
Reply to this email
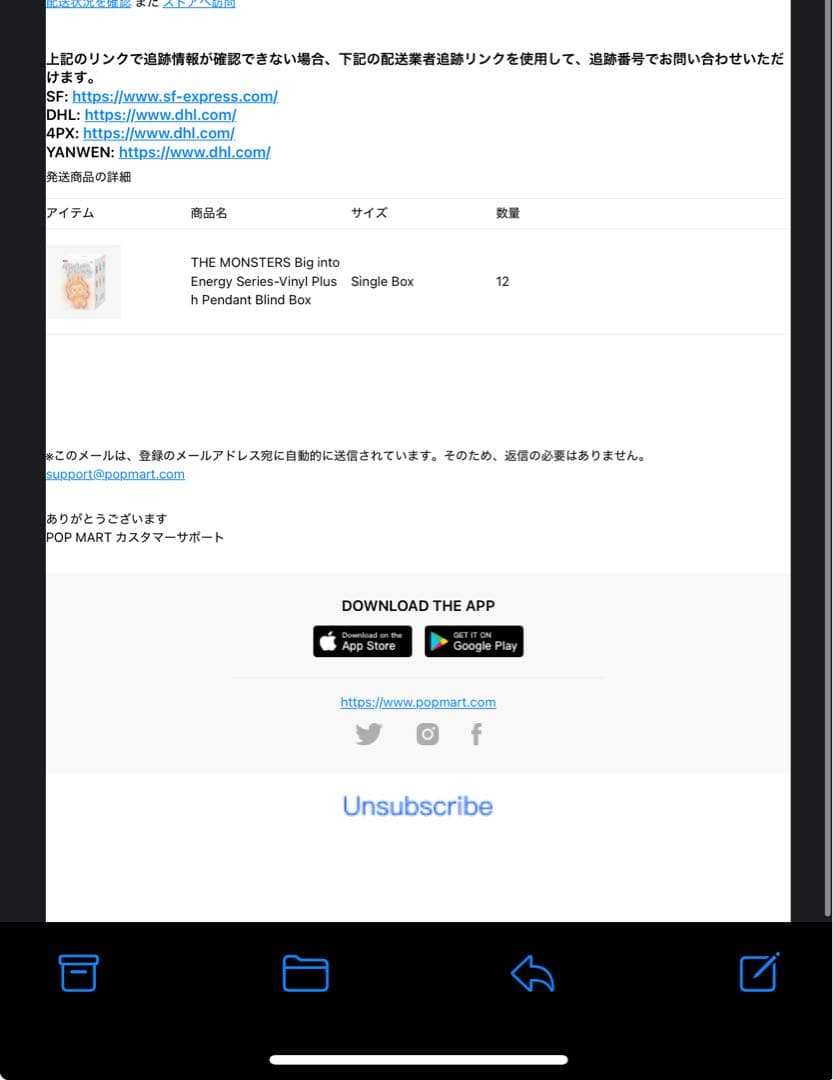pos(532,972)
